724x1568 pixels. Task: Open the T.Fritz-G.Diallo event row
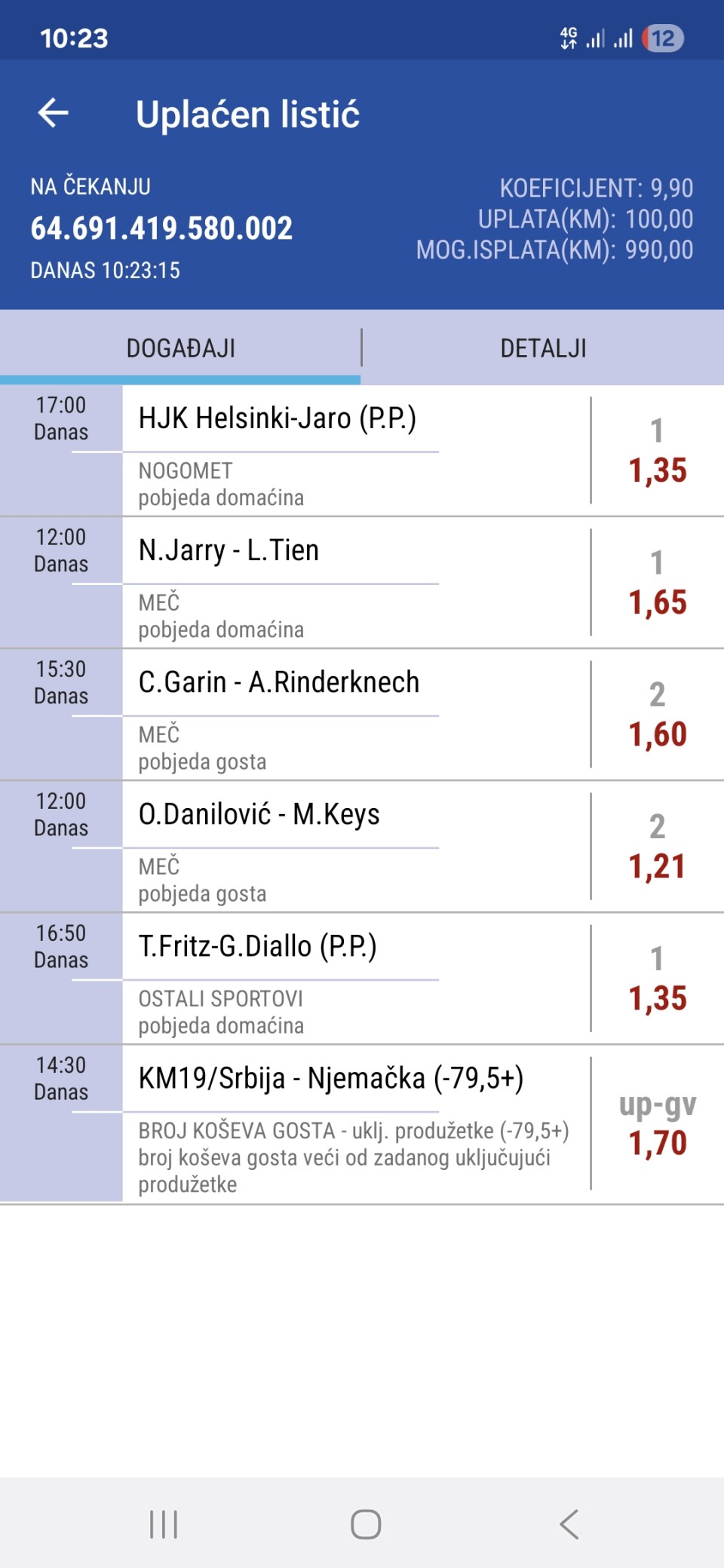click(362, 978)
